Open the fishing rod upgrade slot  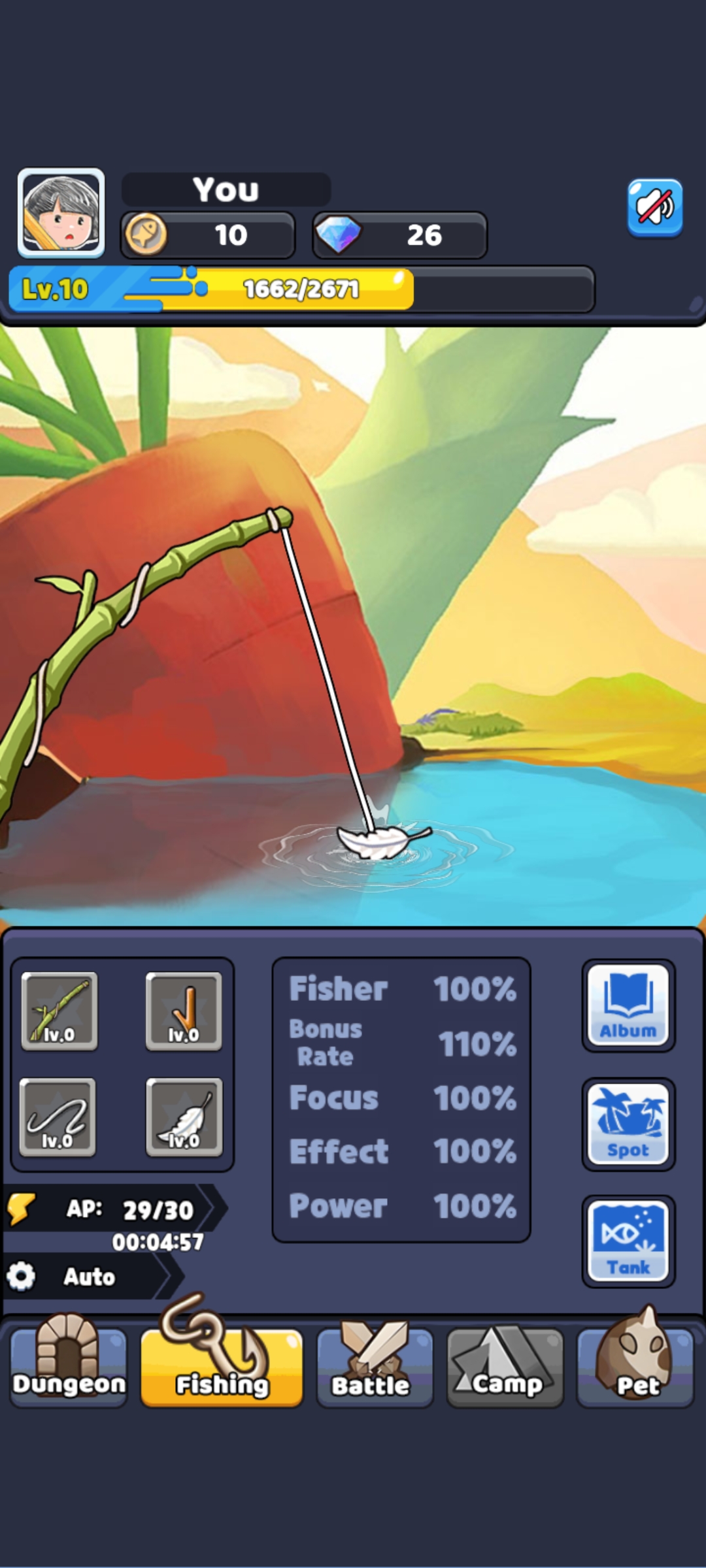pos(59,1011)
